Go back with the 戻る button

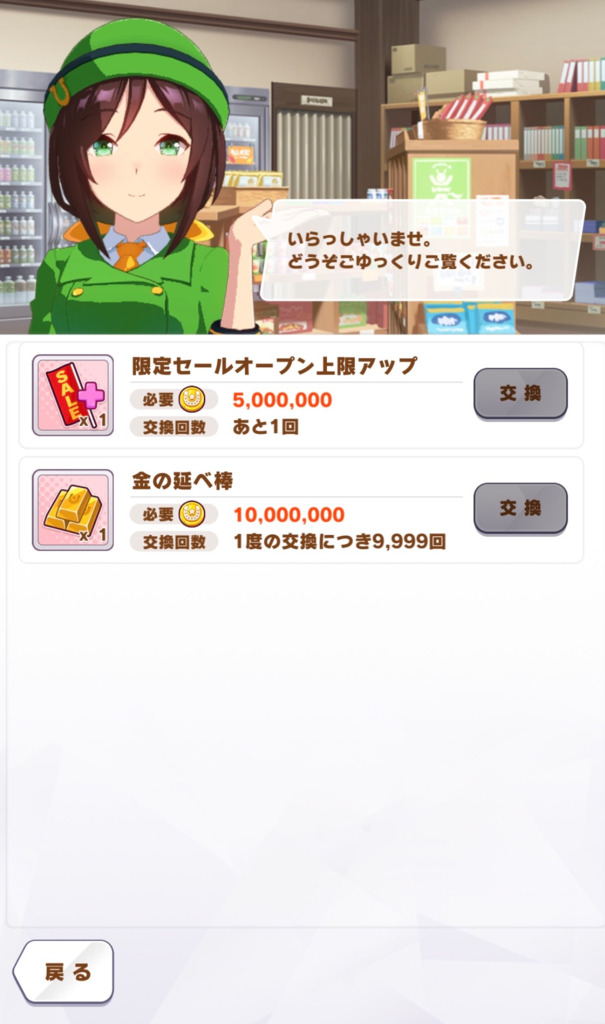click(65, 971)
